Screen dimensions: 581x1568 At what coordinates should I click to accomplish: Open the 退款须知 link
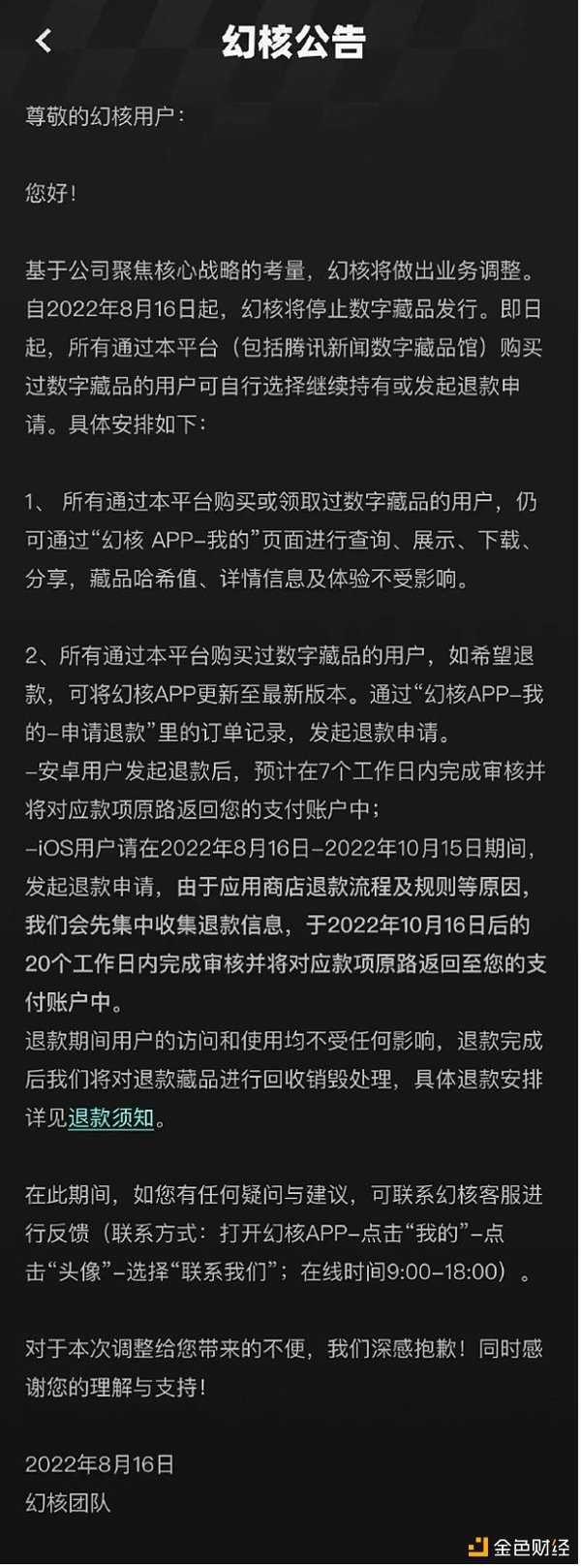point(111,1117)
